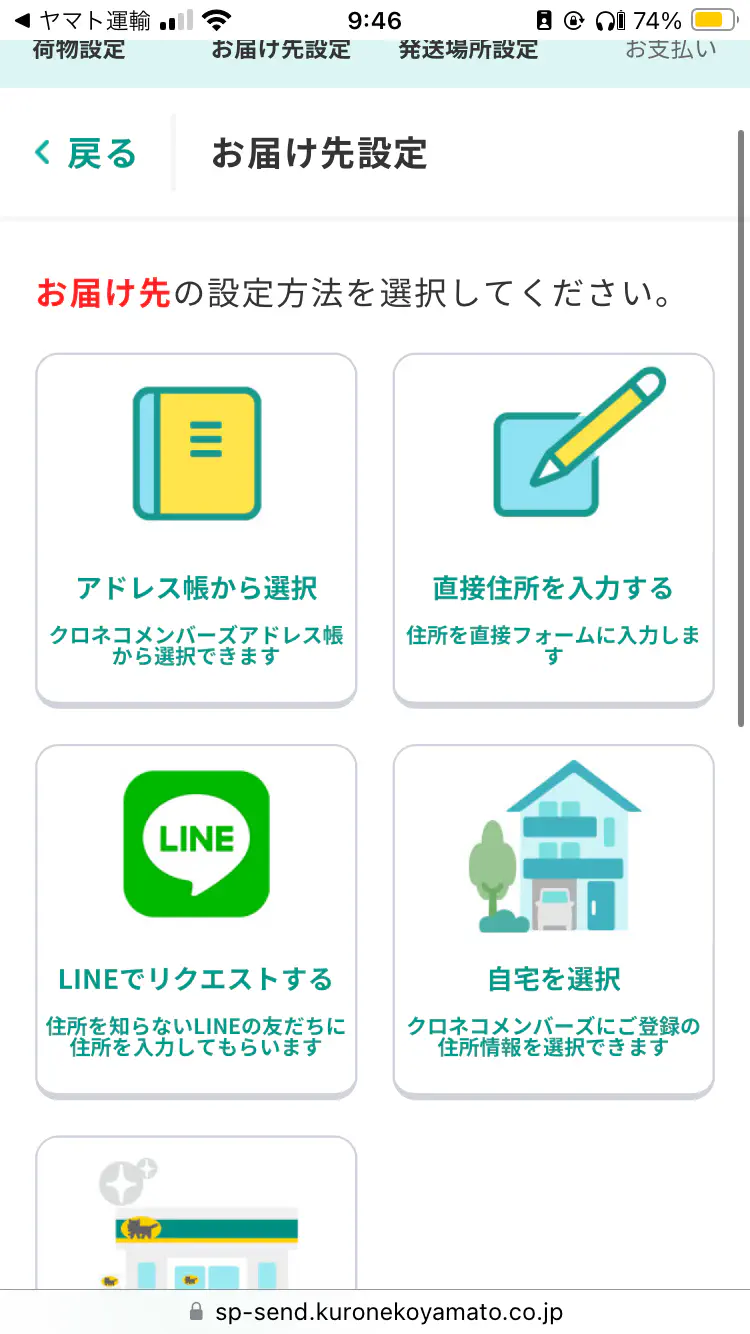Return to ヤマト運輸 app via status bar
The image size is (750, 1334).
(82, 20)
